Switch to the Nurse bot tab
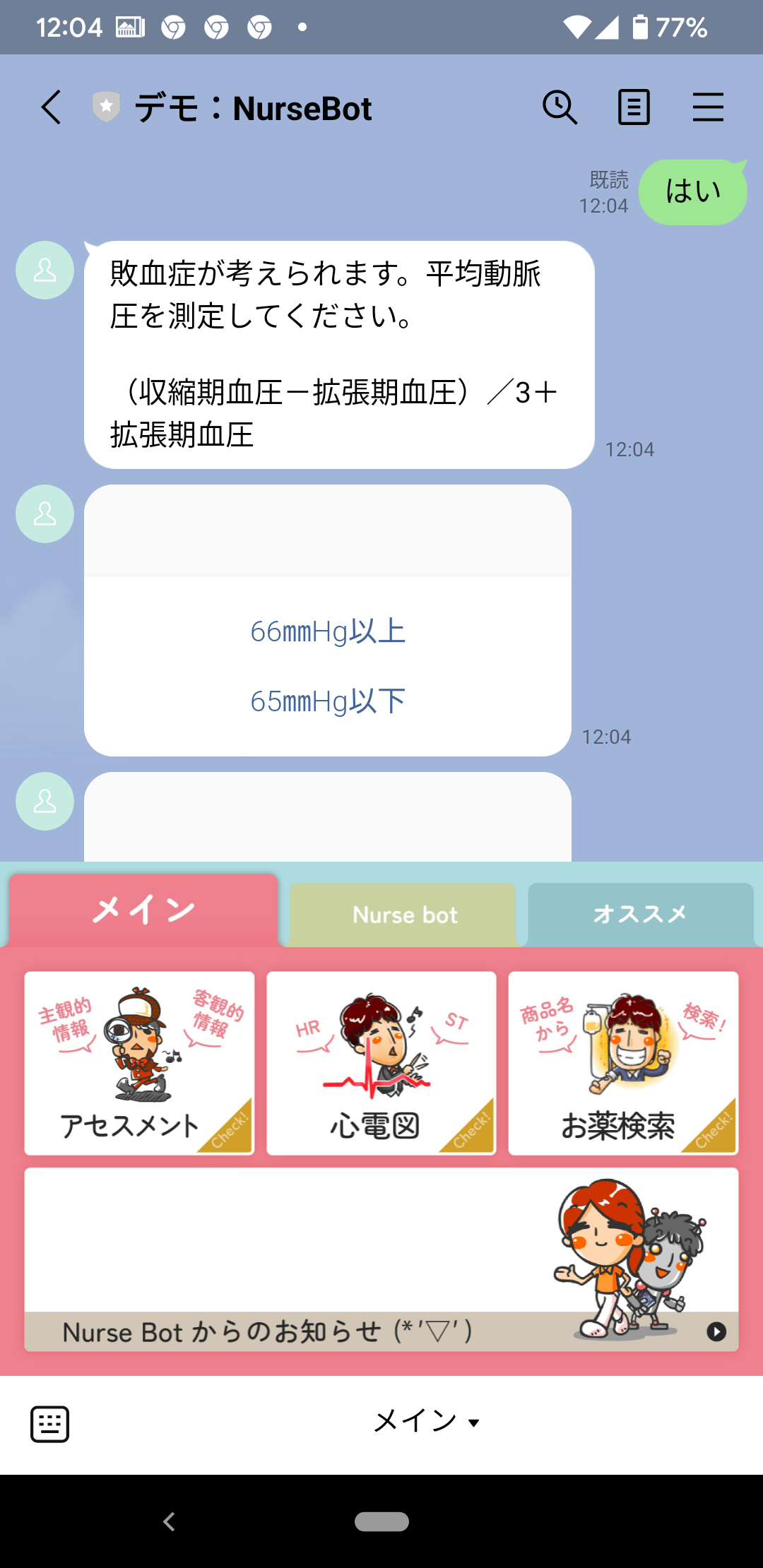Viewport: 763px width, 1568px height. 404,915
